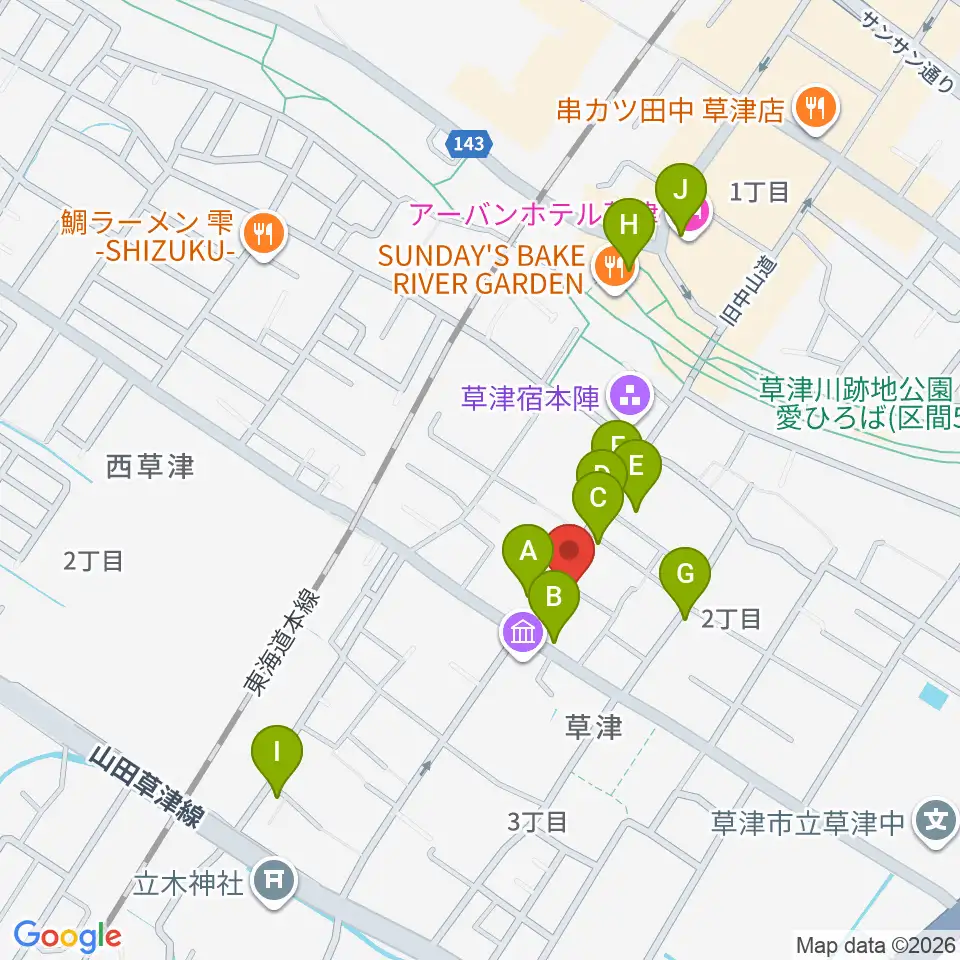Open 草津宿本陣 landmark icon
Screen dimensions: 960x960
(630, 399)
